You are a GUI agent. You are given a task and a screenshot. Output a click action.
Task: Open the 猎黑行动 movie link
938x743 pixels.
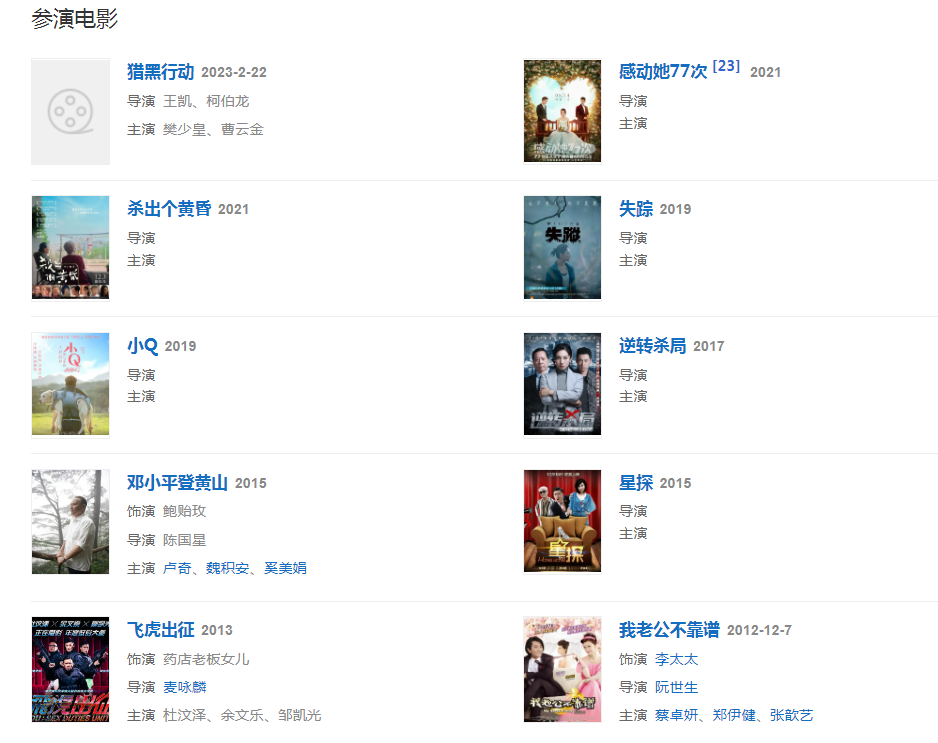click(x=160, y=72)
